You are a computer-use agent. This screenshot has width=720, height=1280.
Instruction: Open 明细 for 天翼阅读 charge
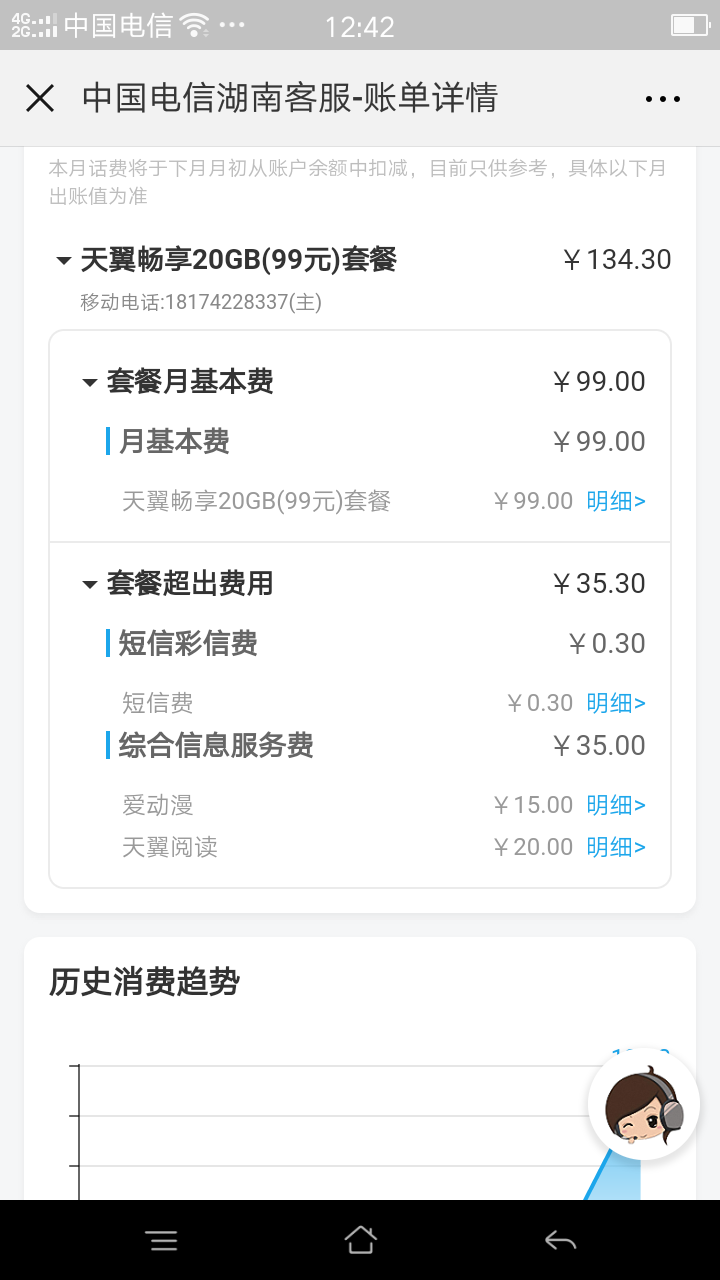[616, 847]
